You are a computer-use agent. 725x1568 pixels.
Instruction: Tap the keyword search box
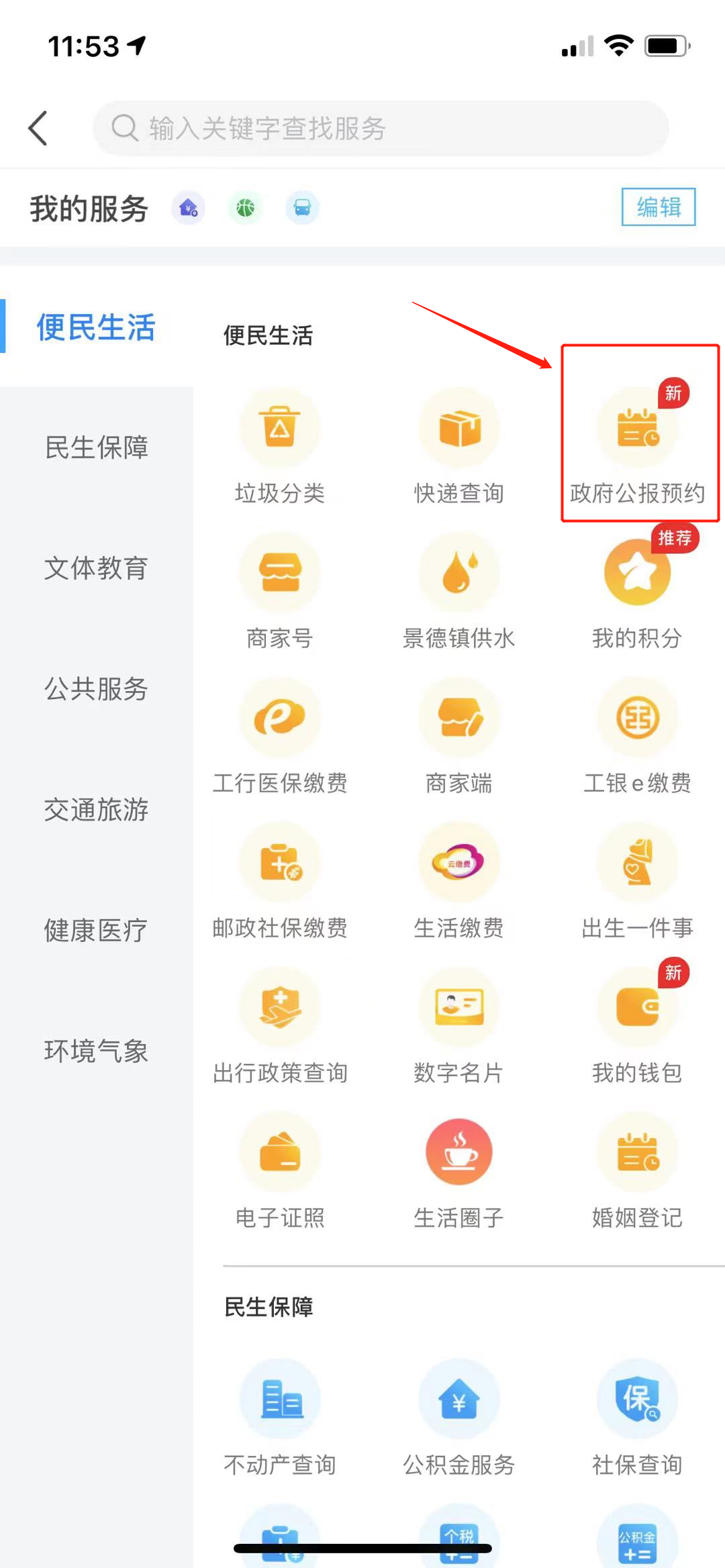(x=381, y=128)
